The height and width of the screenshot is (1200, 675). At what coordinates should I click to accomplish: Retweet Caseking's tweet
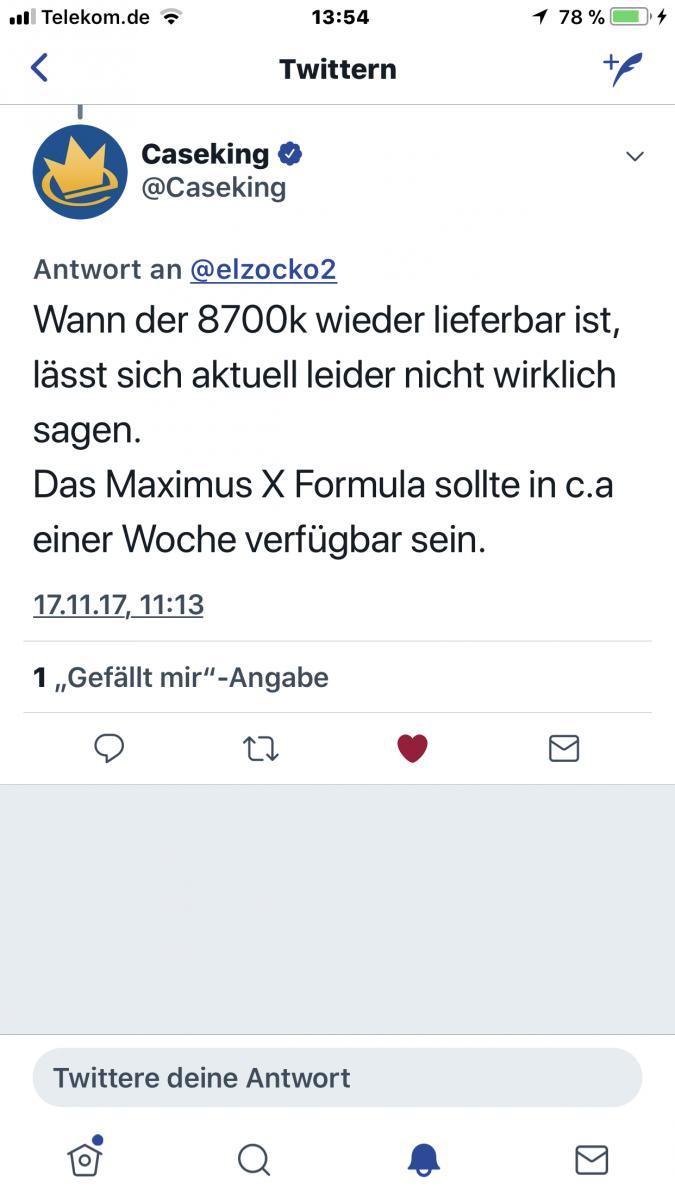click(261, 749)
